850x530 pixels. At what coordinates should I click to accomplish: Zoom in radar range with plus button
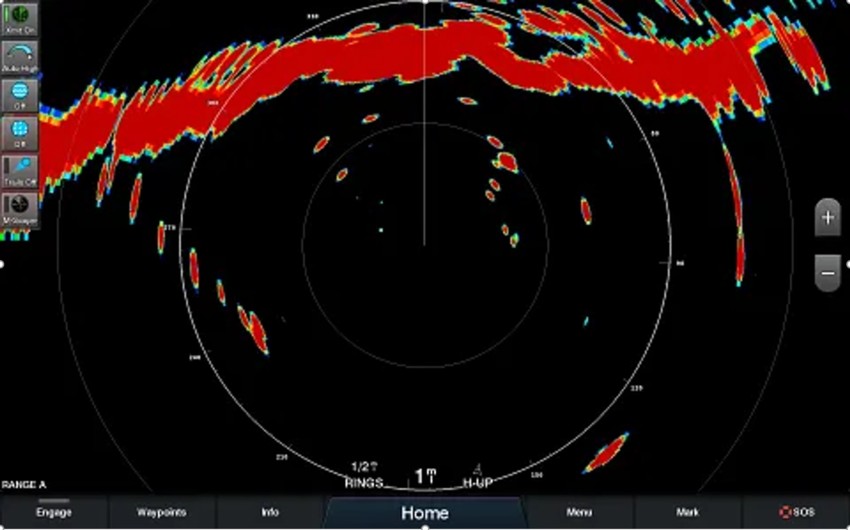click(x=827, y=218)
